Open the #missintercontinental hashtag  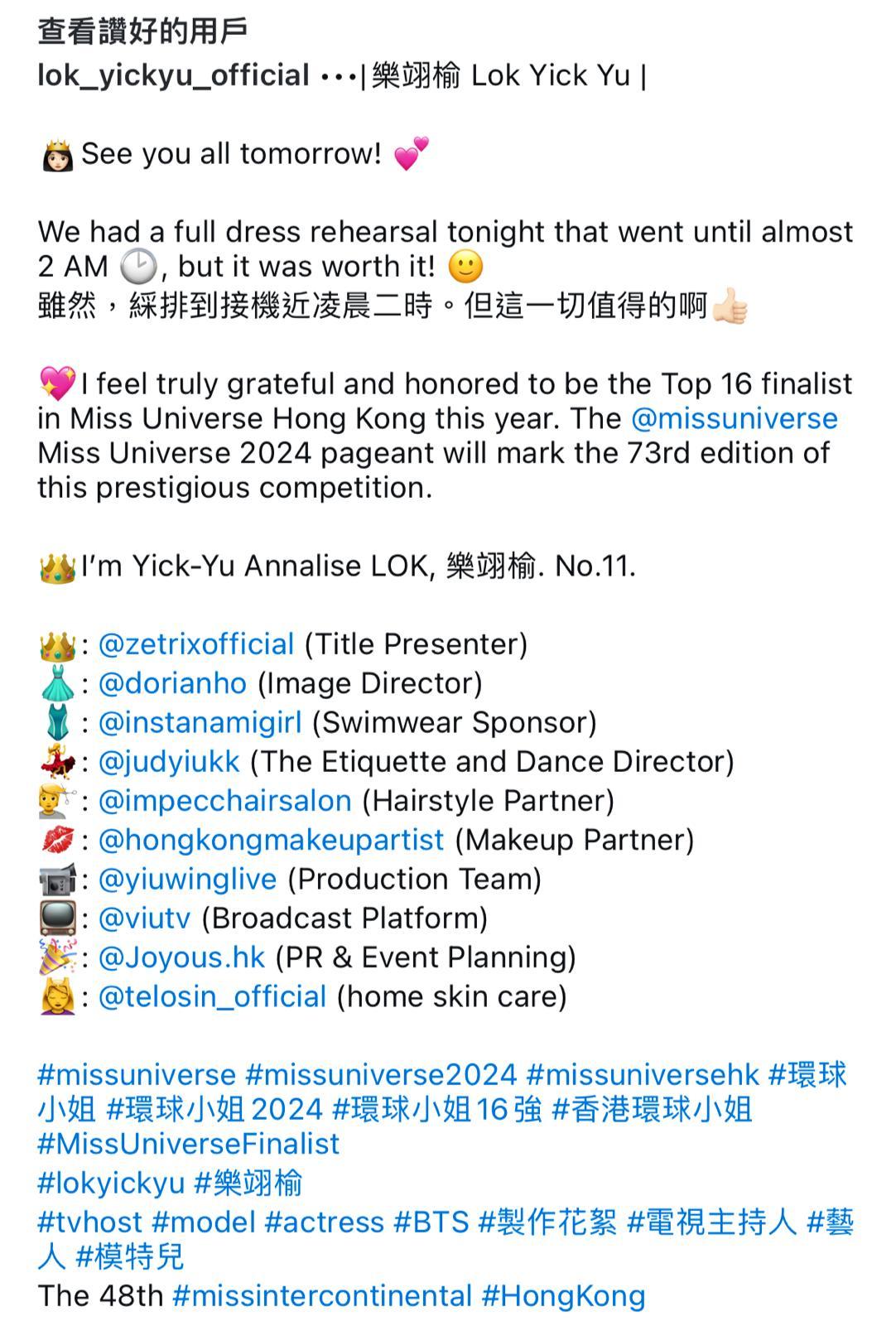[x=321, y=1295]
